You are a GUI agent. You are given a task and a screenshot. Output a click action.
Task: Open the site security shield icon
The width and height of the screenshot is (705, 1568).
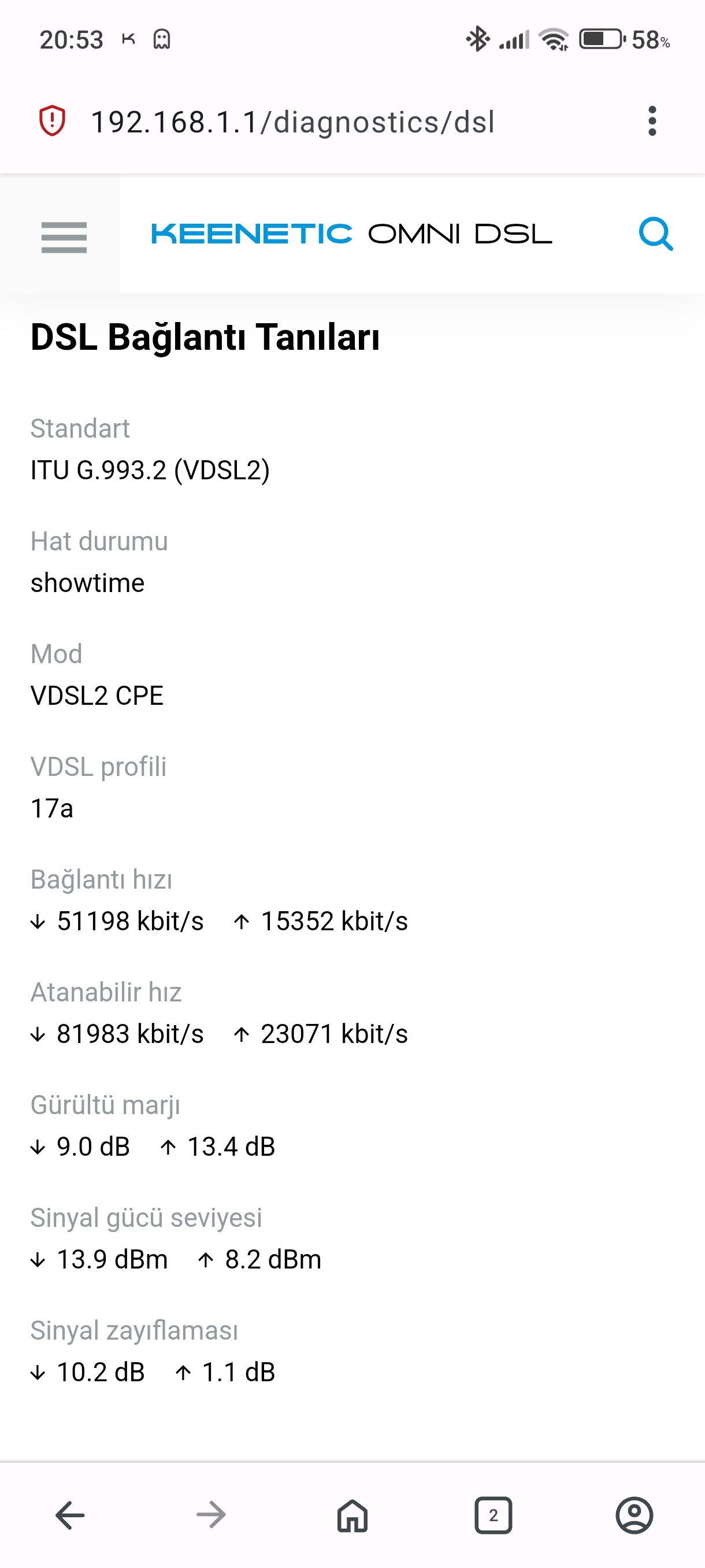[x=53, y=120]
